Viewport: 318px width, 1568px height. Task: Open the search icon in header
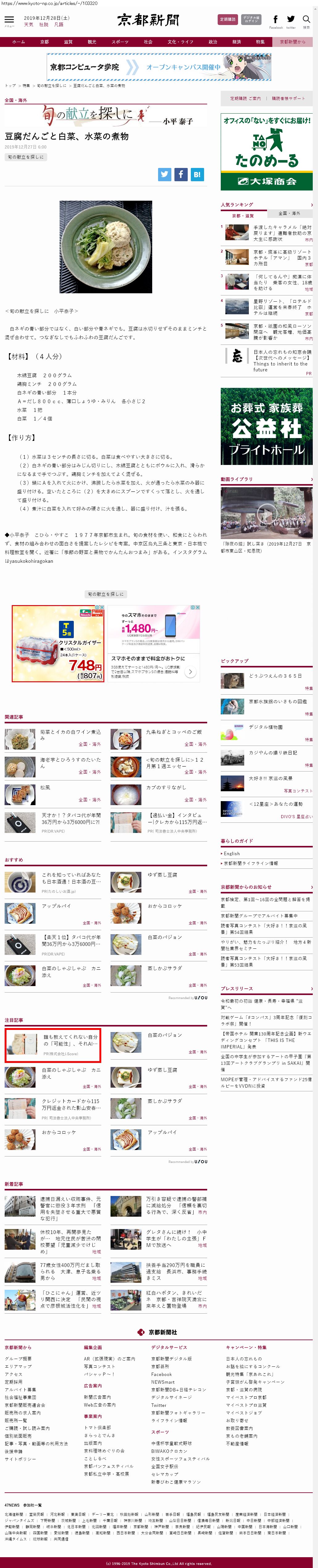[307, 19]
